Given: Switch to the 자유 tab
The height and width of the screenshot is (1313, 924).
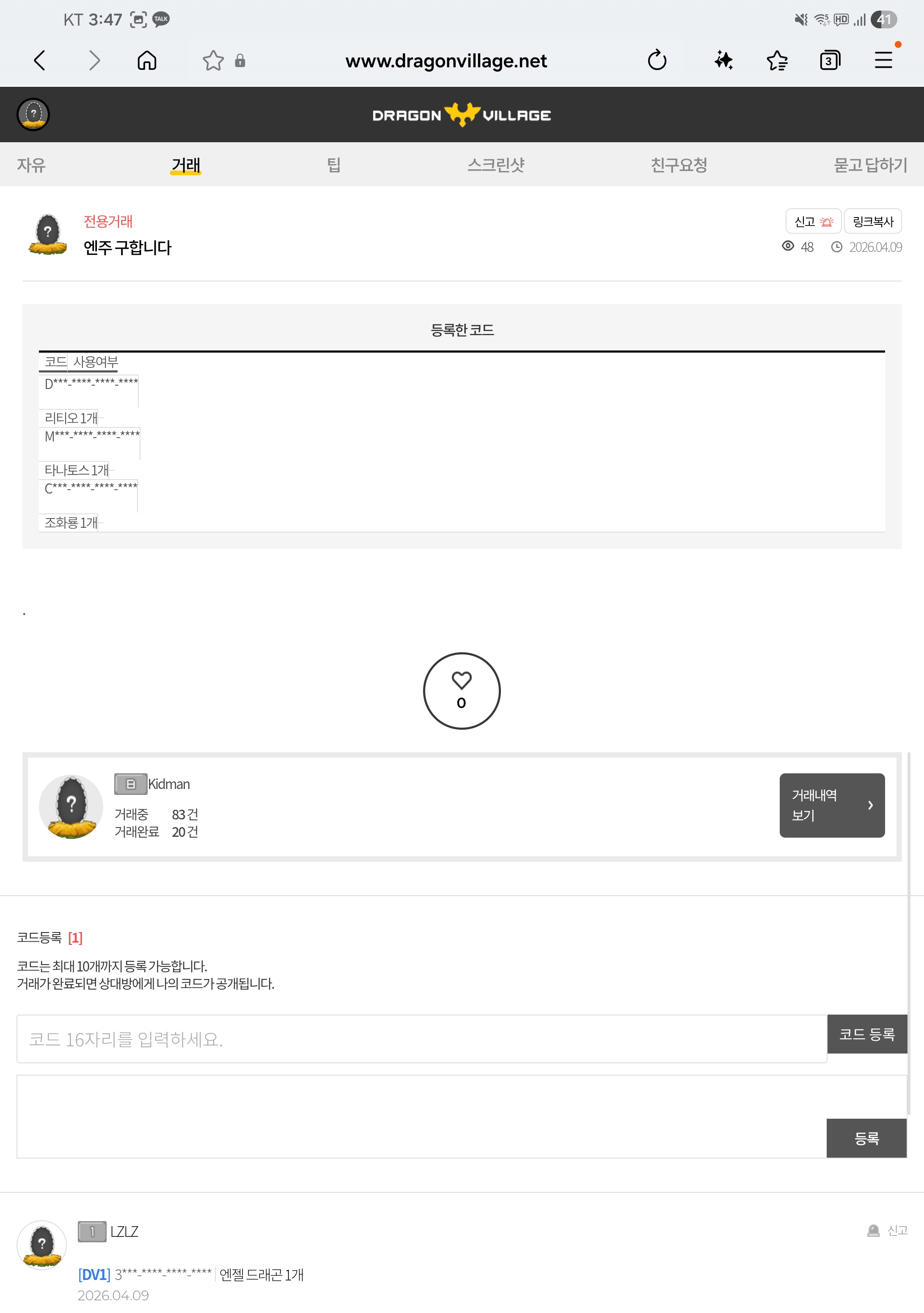Looking at the screenshot, I should [x=31, y=165].
